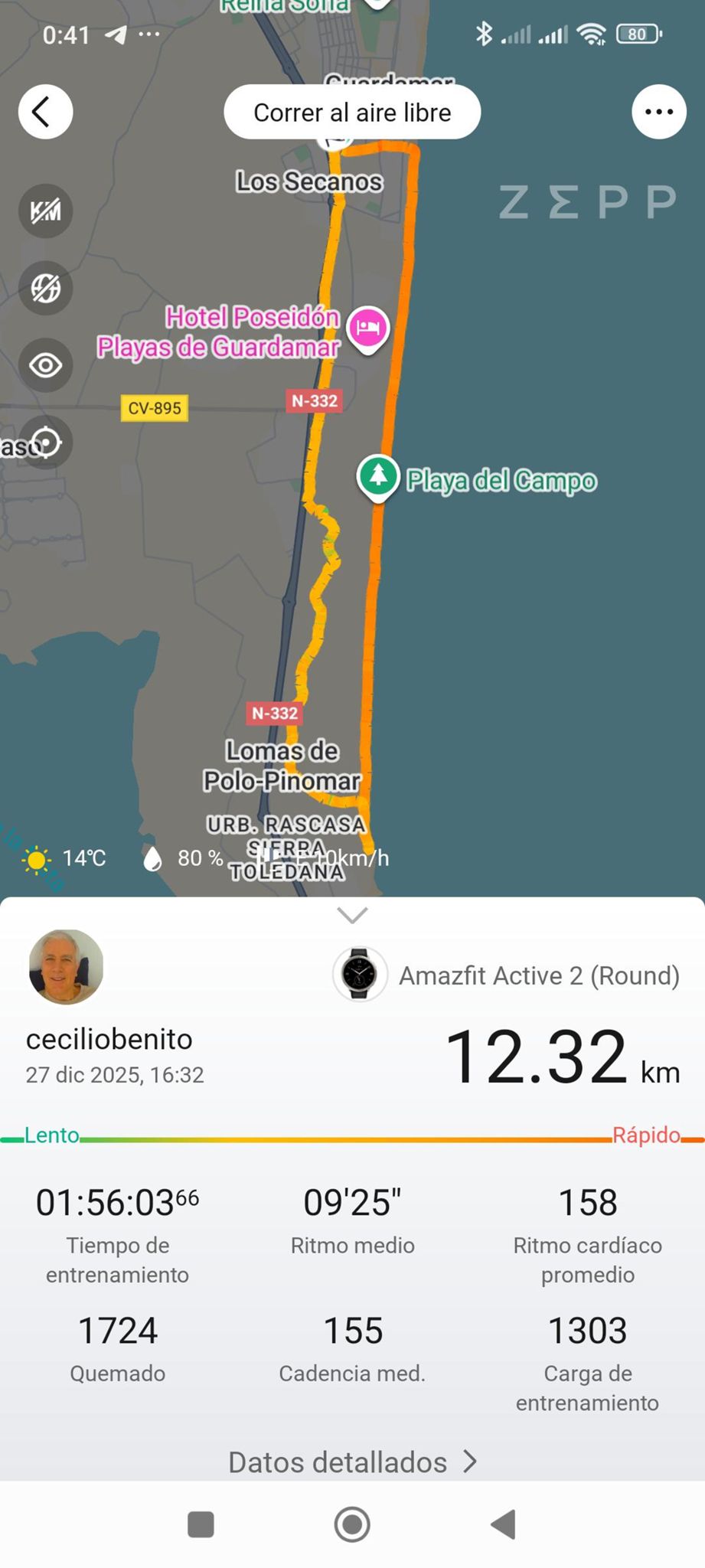The height and width of the screenshot is (1568, 705).
Task: Toggle route visibility with the eye icon
Action: 45,365
